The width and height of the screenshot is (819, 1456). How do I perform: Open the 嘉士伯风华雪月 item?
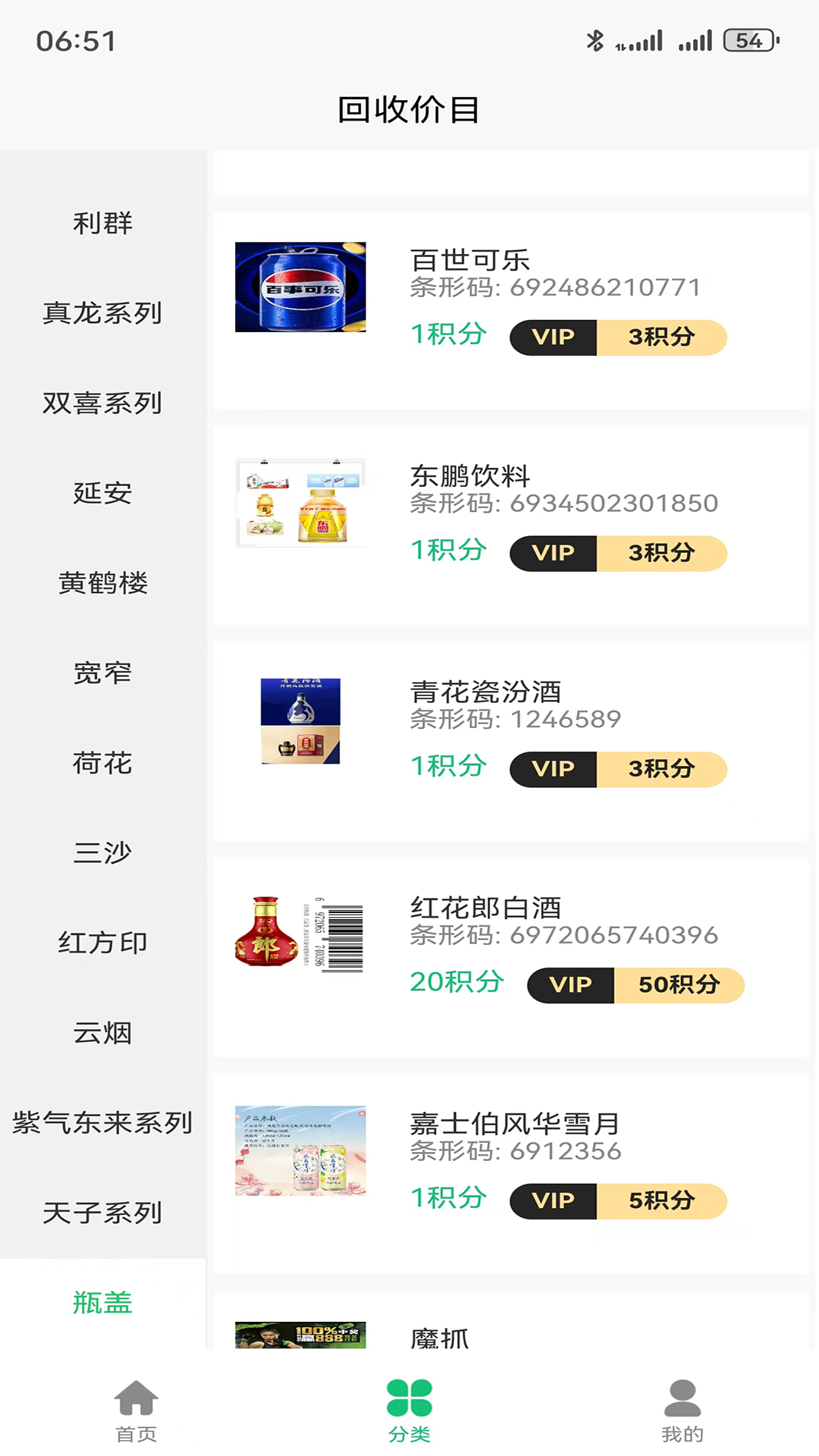(510, 1173)
